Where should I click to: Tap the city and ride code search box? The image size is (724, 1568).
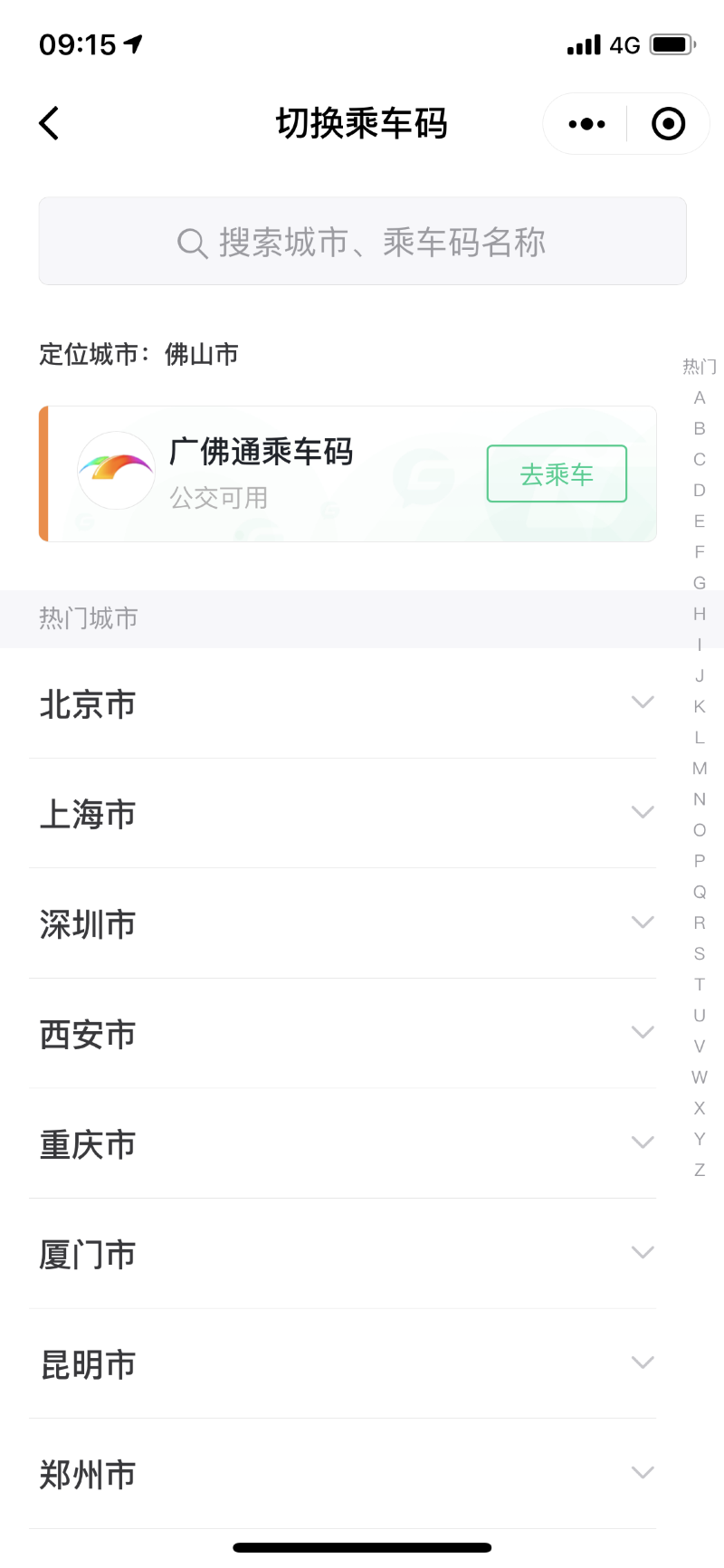[x=362, y=242]
